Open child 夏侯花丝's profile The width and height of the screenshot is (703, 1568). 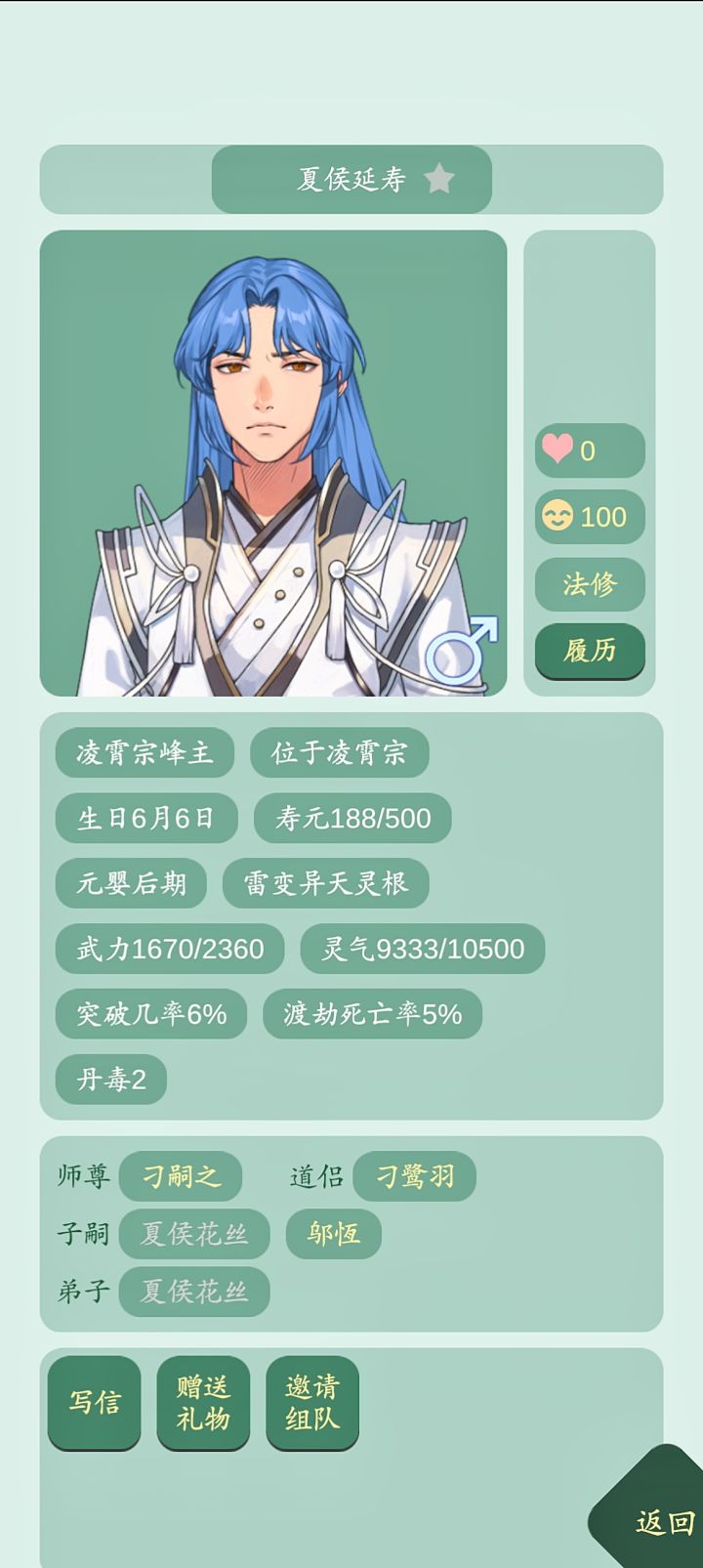pos(194,1234)
